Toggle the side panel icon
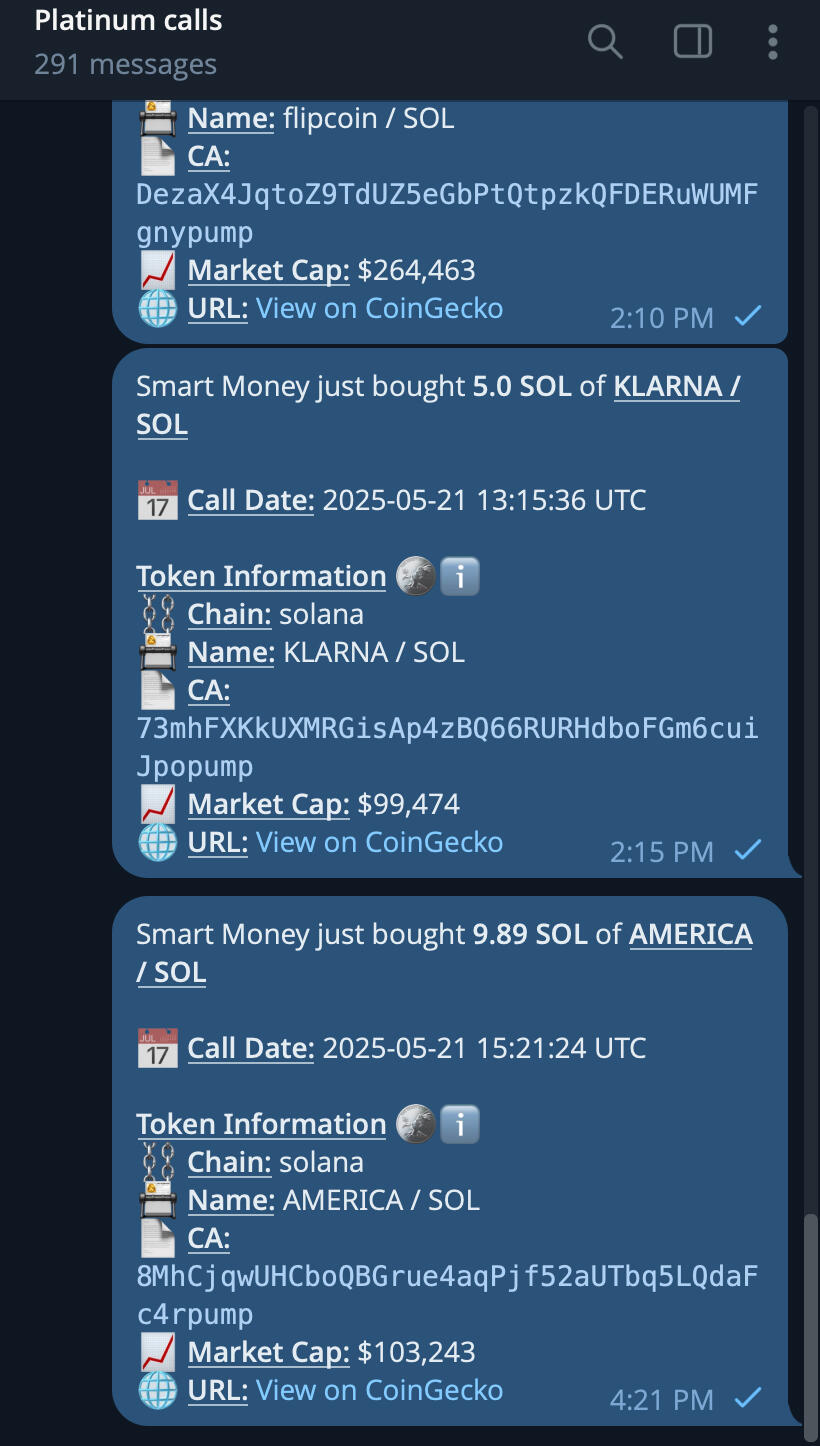 pyautogui.click(x=692, y=41)
